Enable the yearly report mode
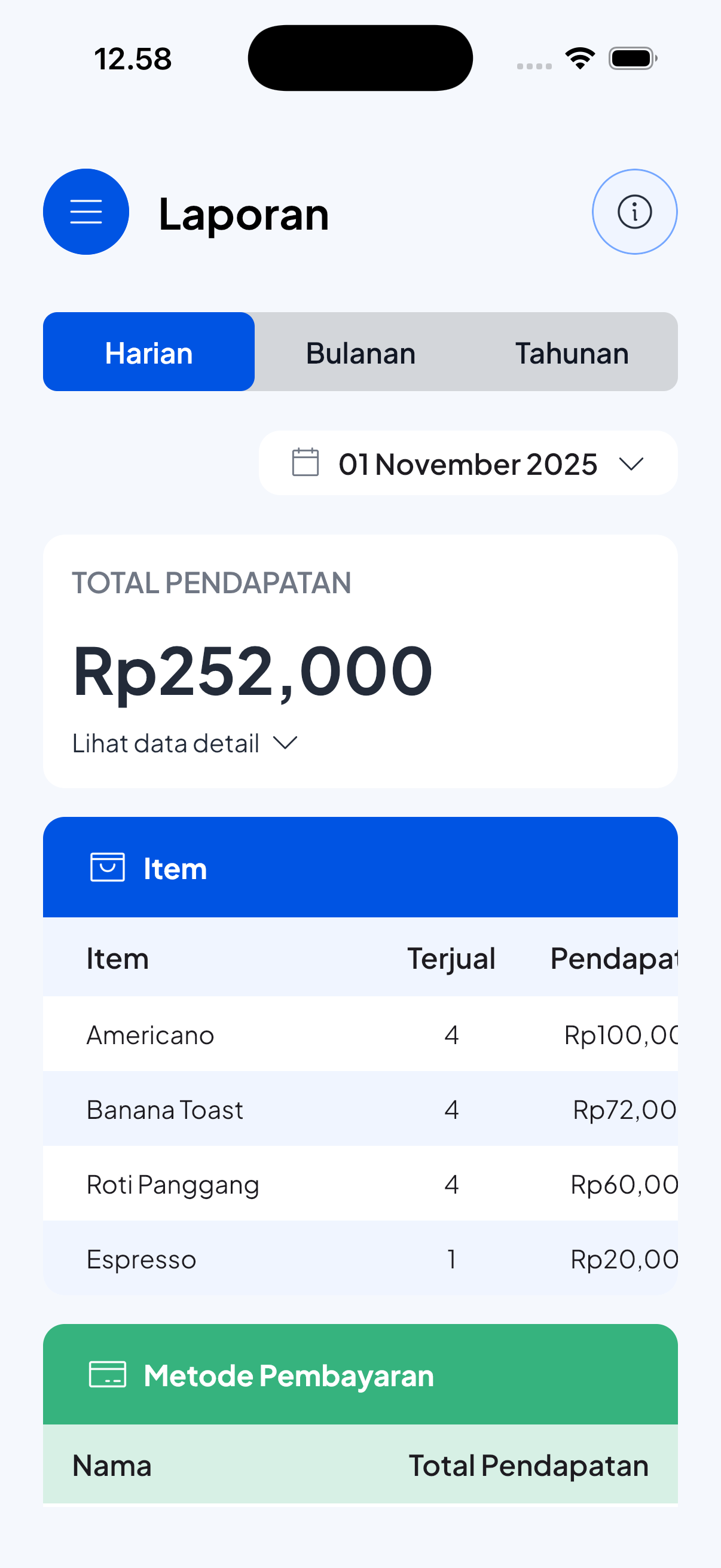721x1568 pixels. 572,352
